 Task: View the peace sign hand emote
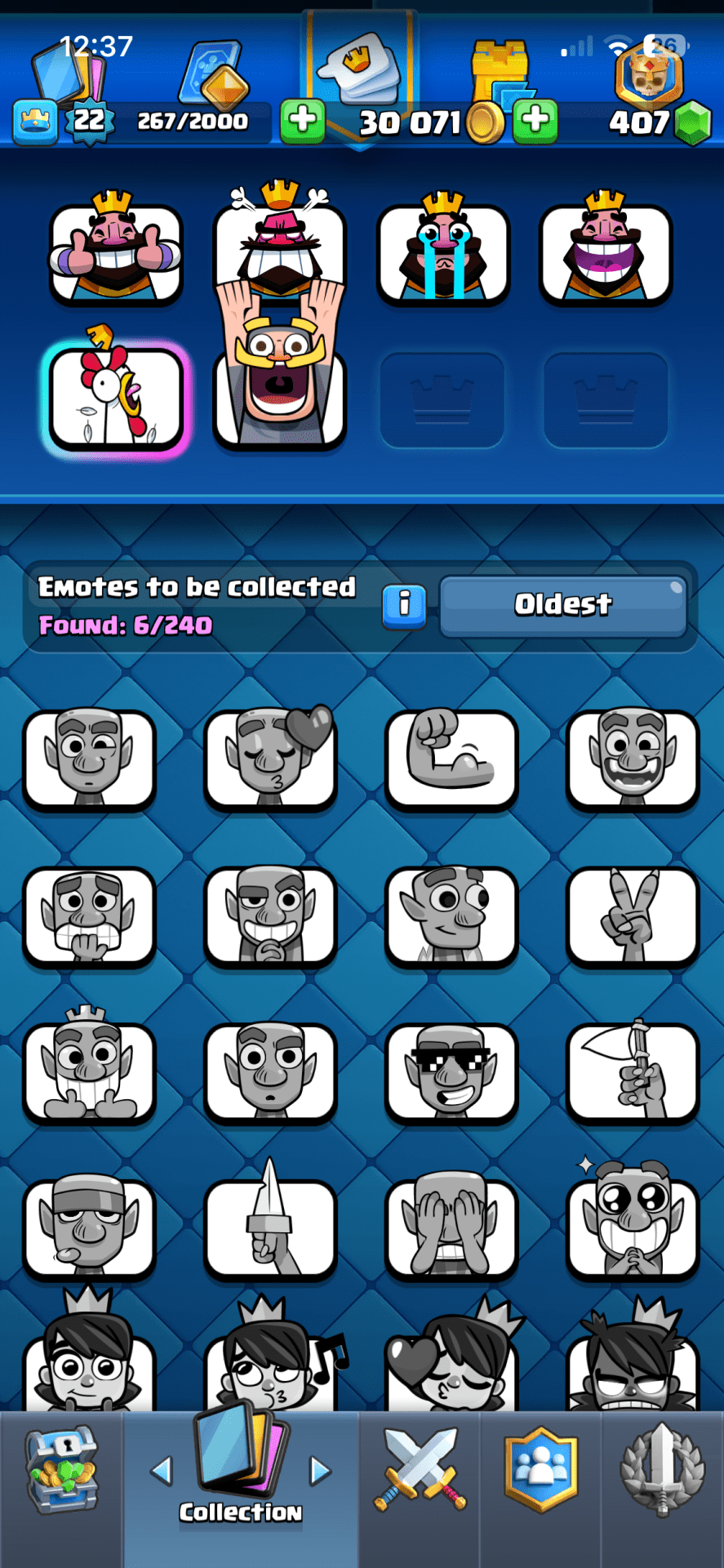(633, 915)
